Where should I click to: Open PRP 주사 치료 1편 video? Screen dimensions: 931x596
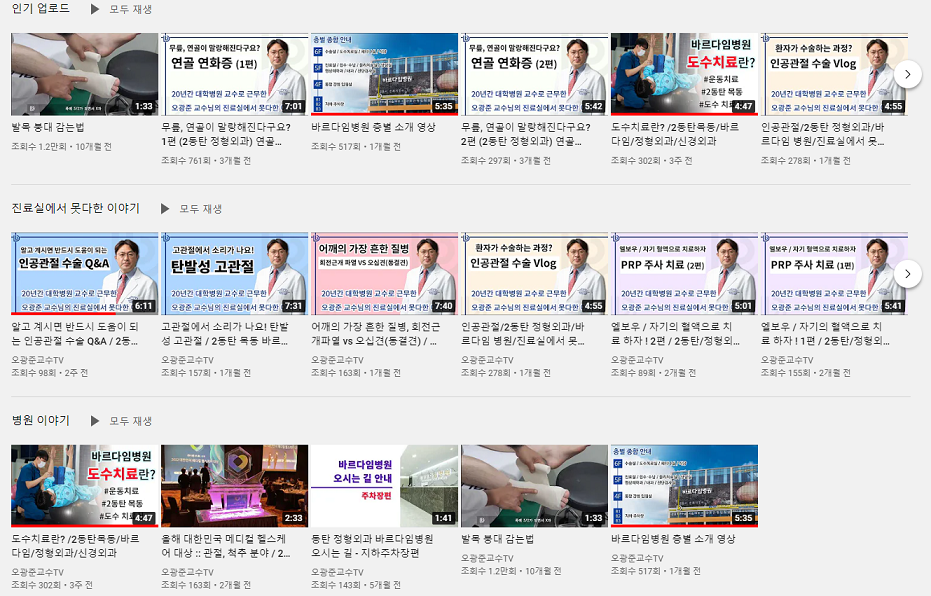[834, 274]
